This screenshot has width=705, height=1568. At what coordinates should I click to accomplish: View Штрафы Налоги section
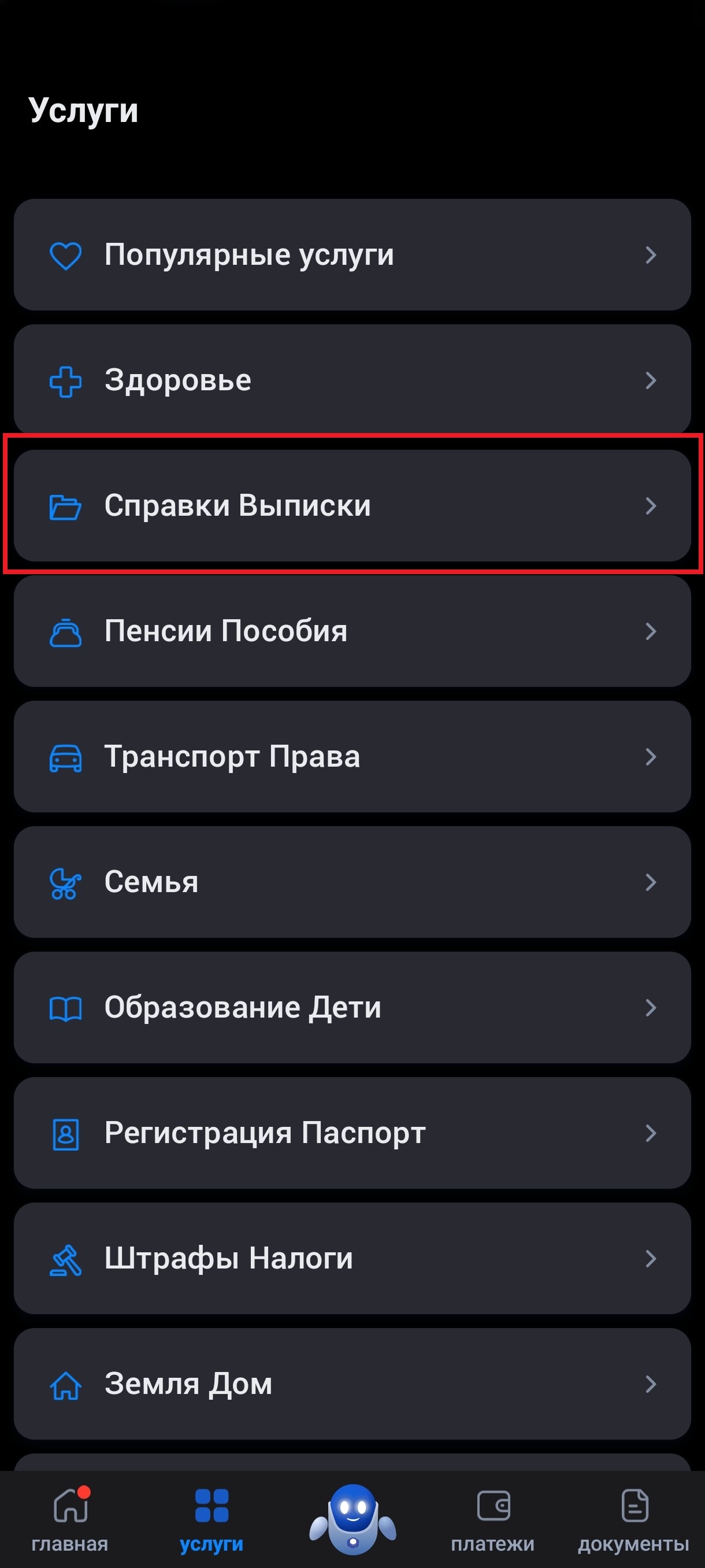pyautogui.click(x=352, y=1258)
